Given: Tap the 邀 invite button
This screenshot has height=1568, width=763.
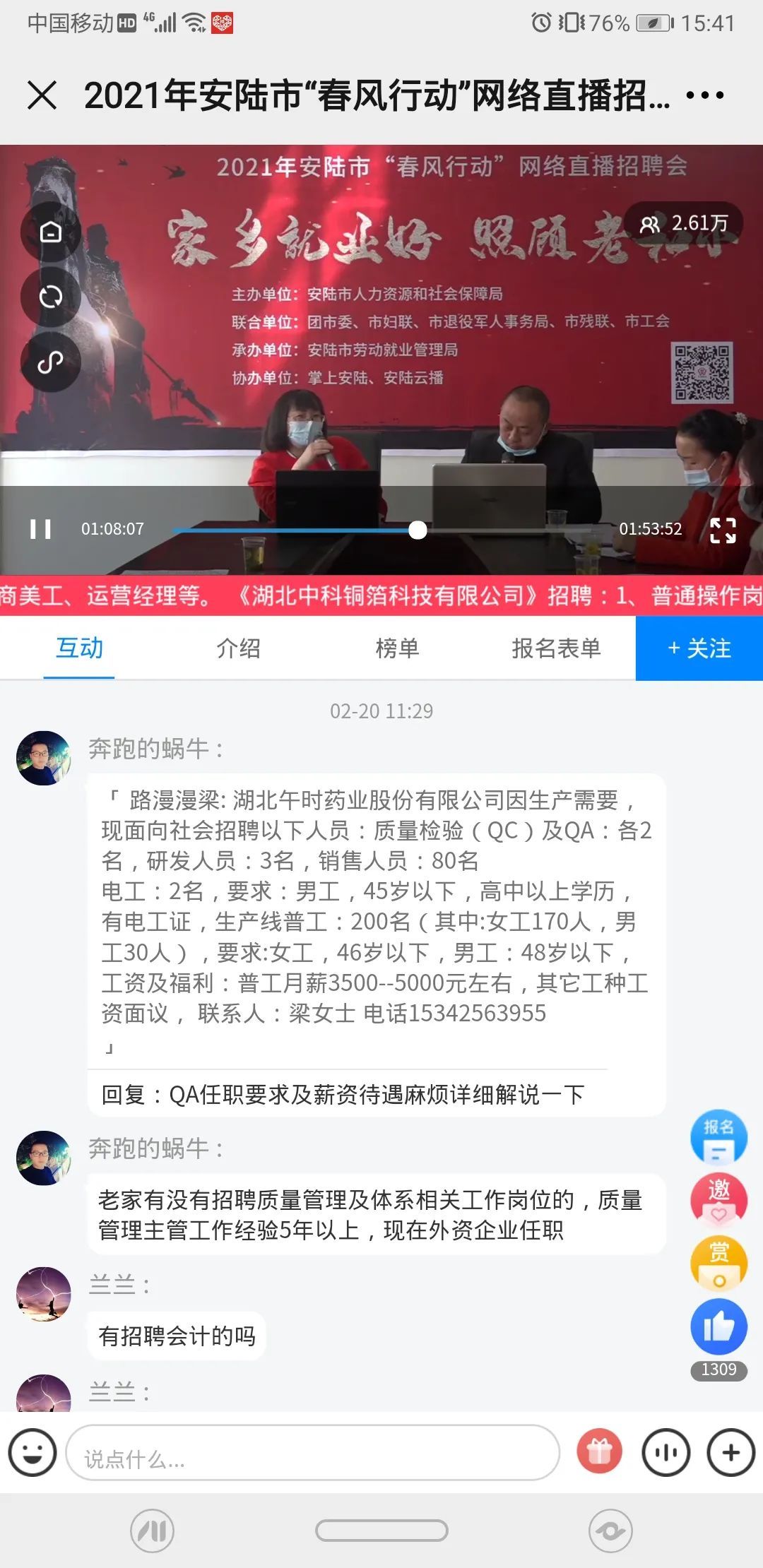Looking at the screenshot, I should [718, 1200].
